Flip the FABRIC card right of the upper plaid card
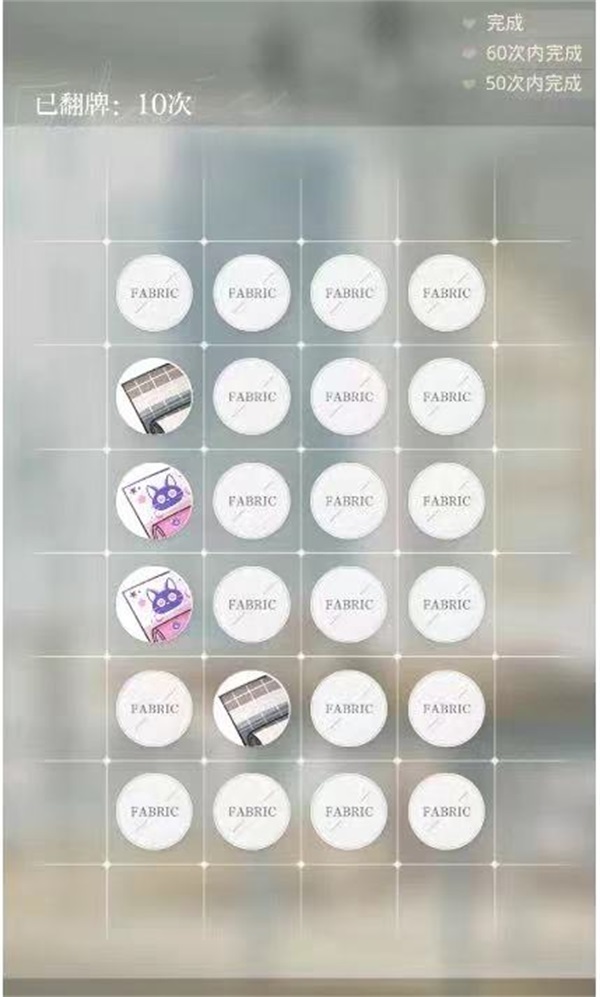 252,397
